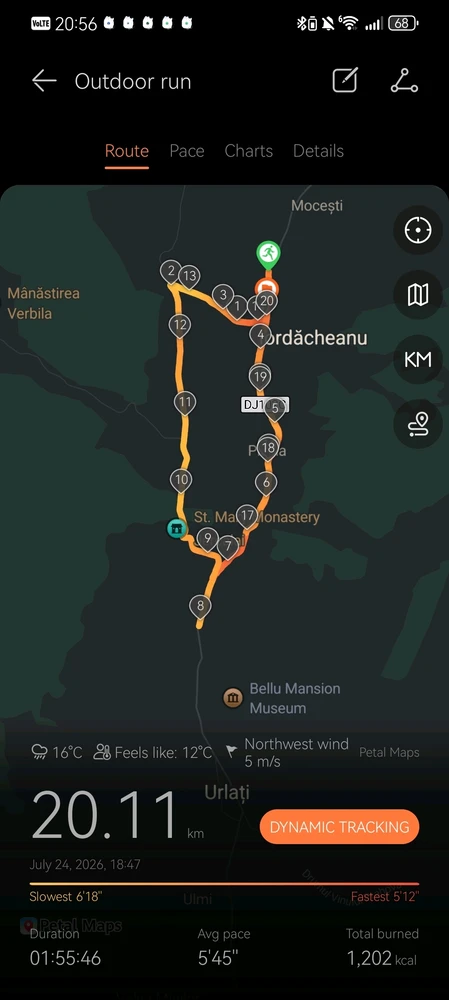Screen dimensions: 449x1000
Task: Tap the route pin icon button
Action: [418, 423]
